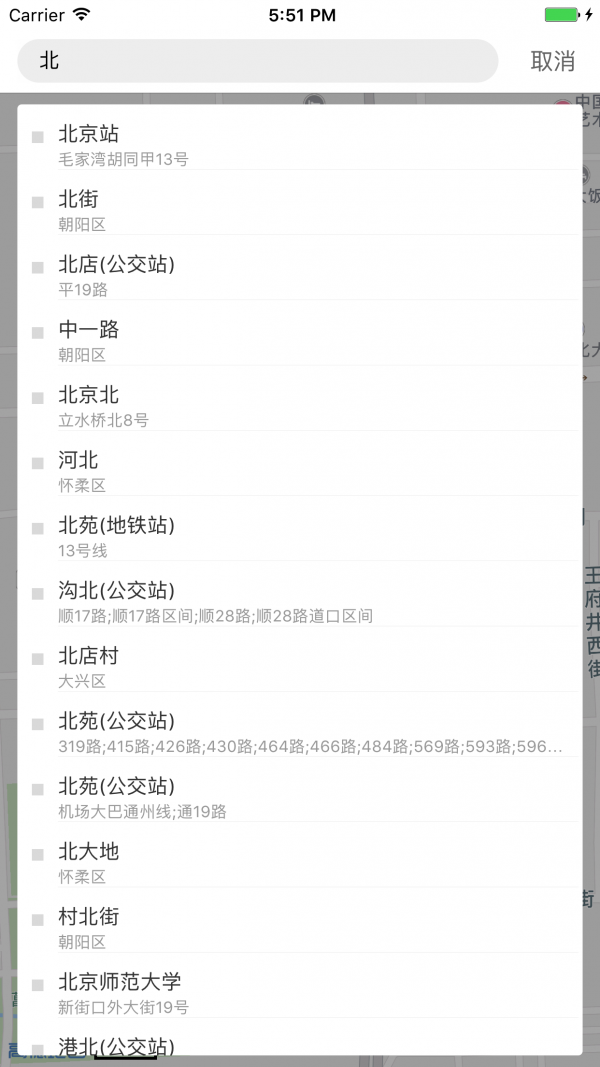Open 北苑(地铁站) on 13号线
The image size is (600, 1067).
point(299,529)
